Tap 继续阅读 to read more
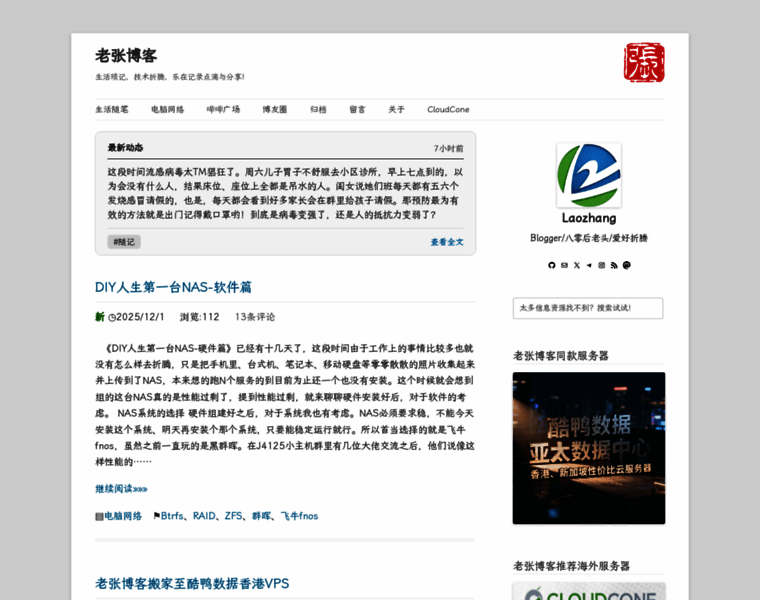The height and width of the screenshot is (600, 760). tap(121, 488)
